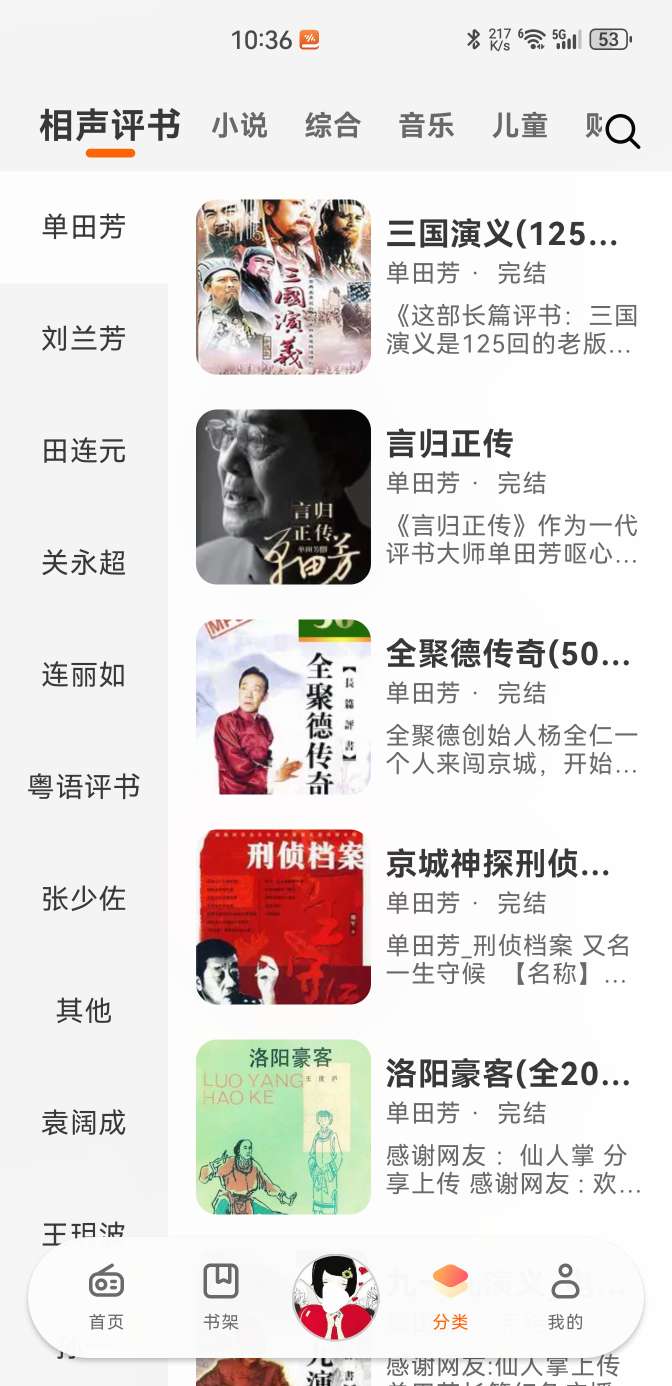Open the 其他 category

point(84,1011)
